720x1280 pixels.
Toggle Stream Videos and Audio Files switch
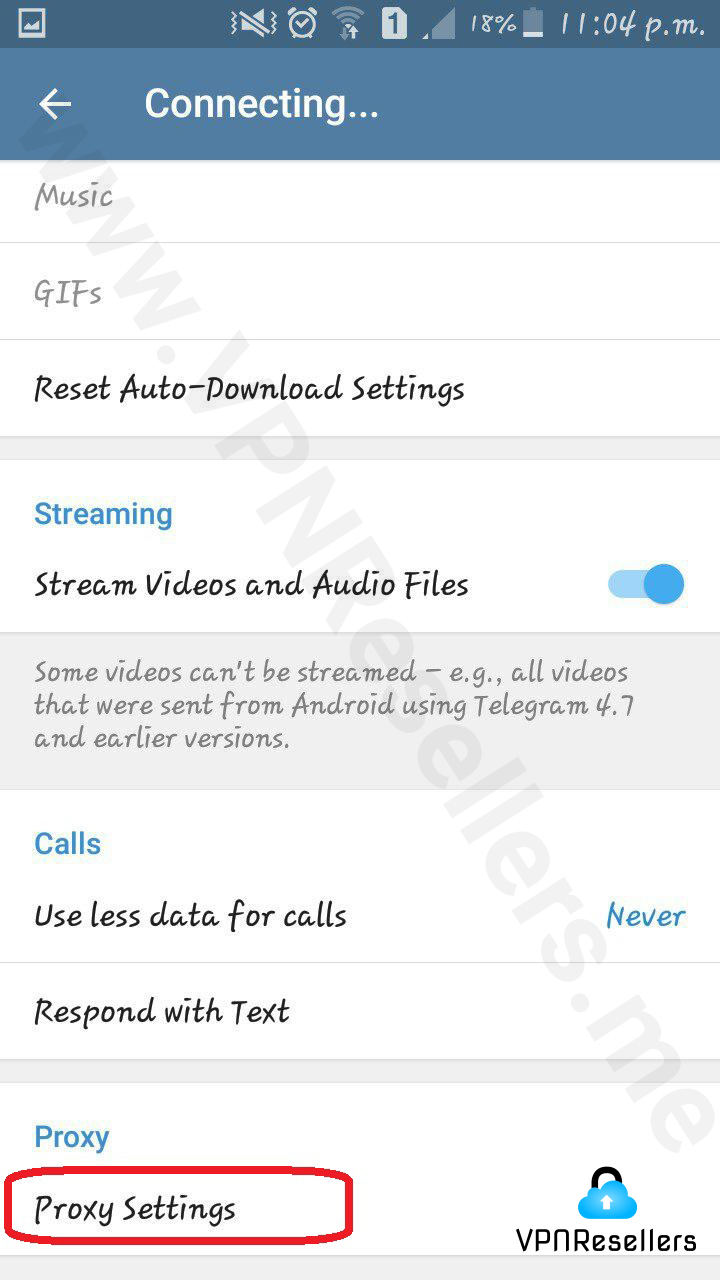tap(646, 584)
